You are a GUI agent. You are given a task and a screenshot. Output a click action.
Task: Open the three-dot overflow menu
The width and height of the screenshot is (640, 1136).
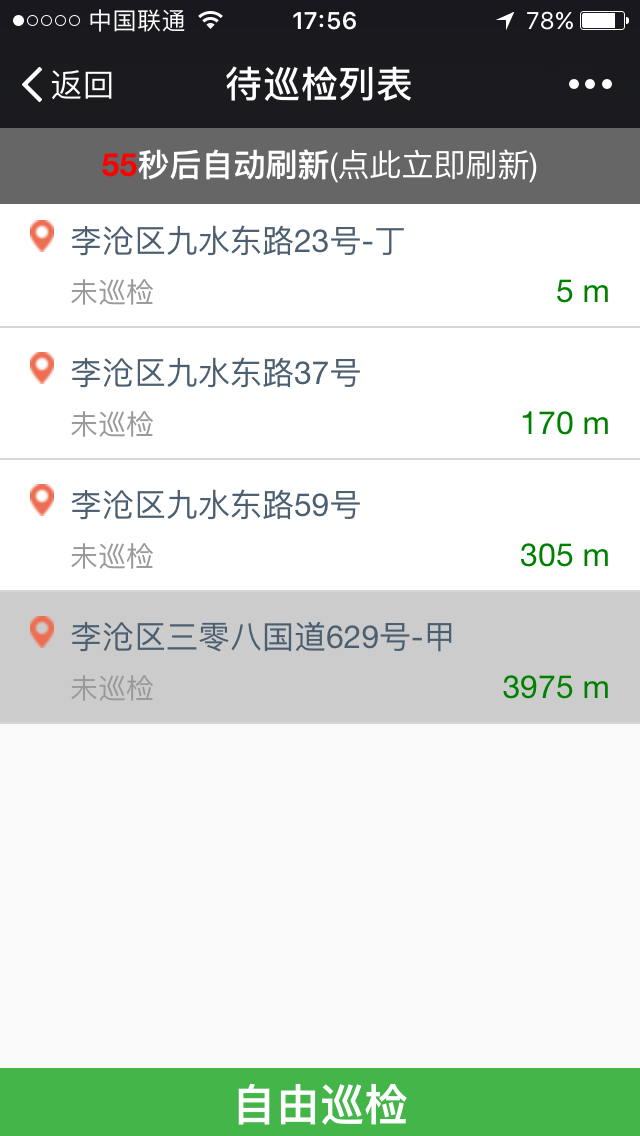(x=590, y=85)
